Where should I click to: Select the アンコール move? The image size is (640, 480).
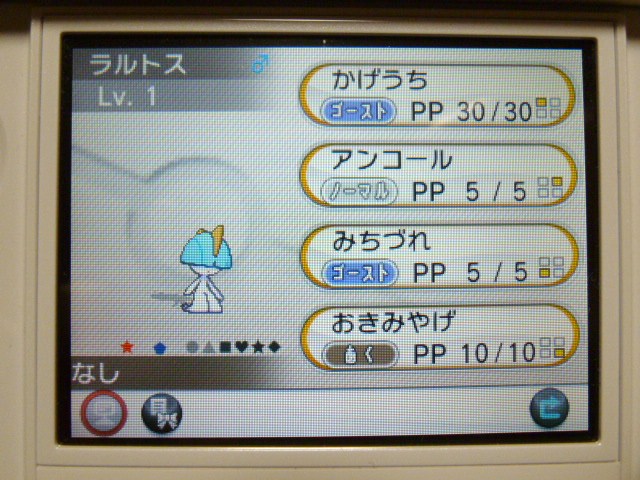tap(438, 176)
